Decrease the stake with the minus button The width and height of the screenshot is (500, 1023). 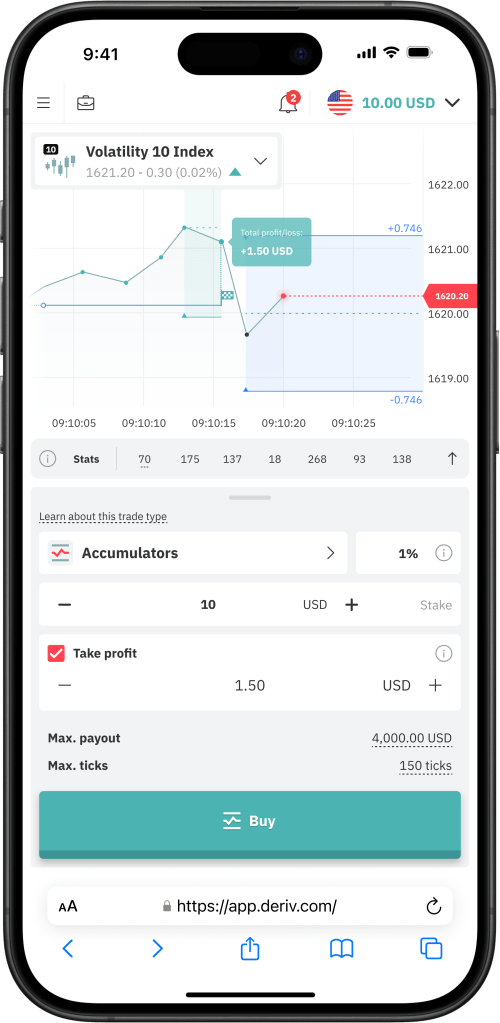pos(64,605)
